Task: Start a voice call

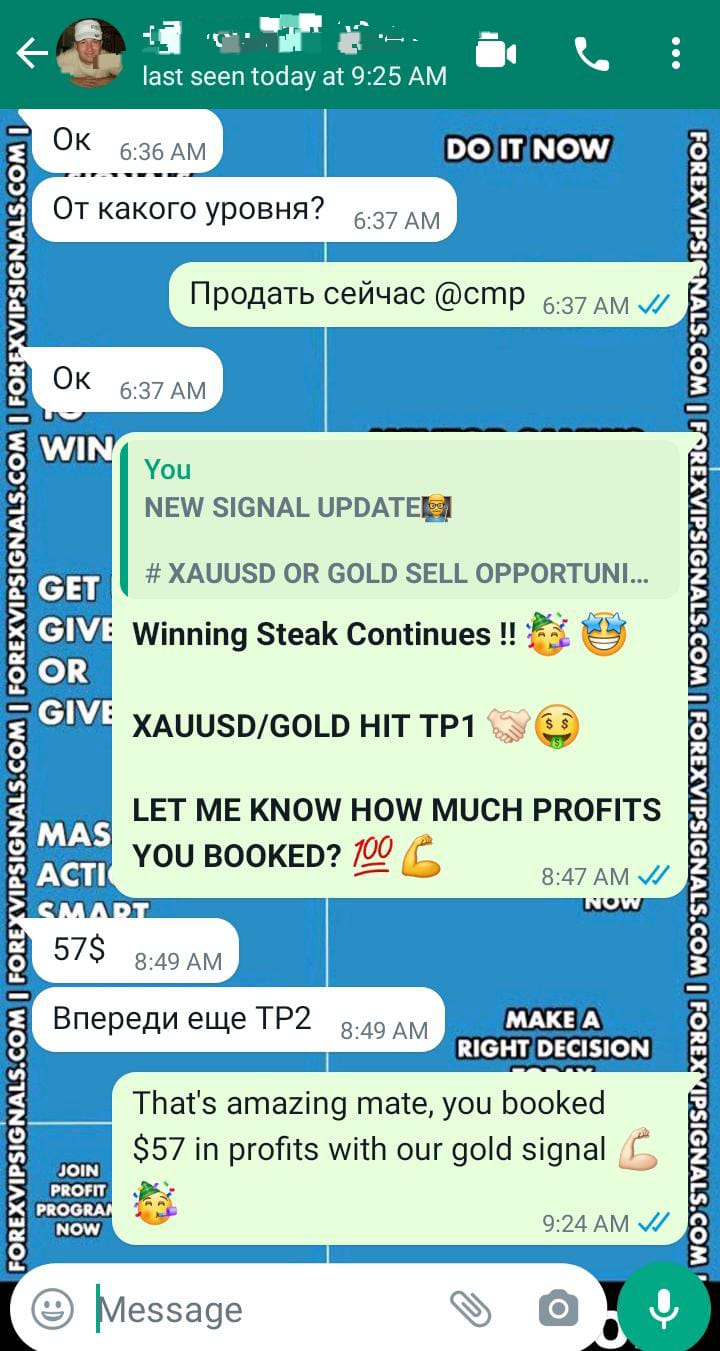Action: click(x=591, y=54)
